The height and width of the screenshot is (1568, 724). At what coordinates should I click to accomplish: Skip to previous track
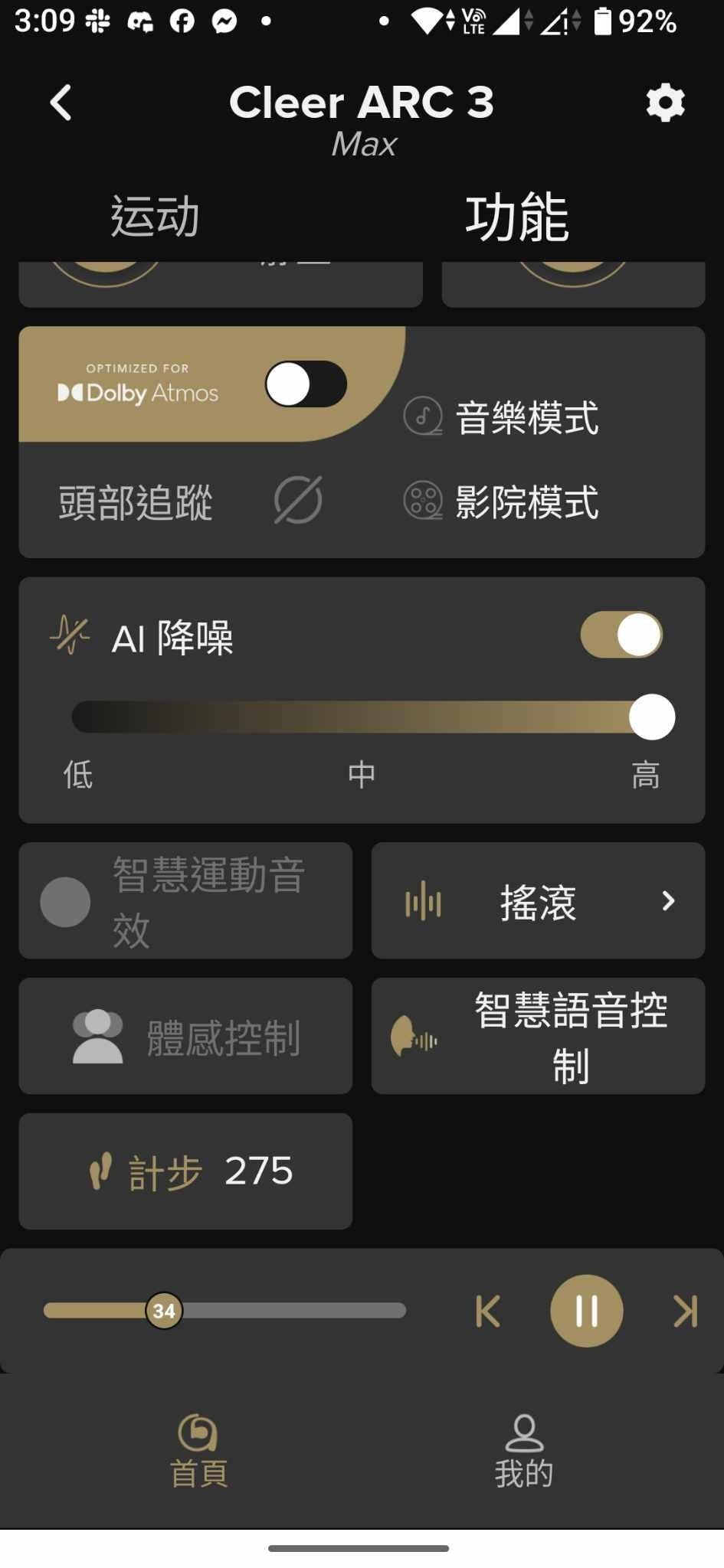tap(488, 1311)
